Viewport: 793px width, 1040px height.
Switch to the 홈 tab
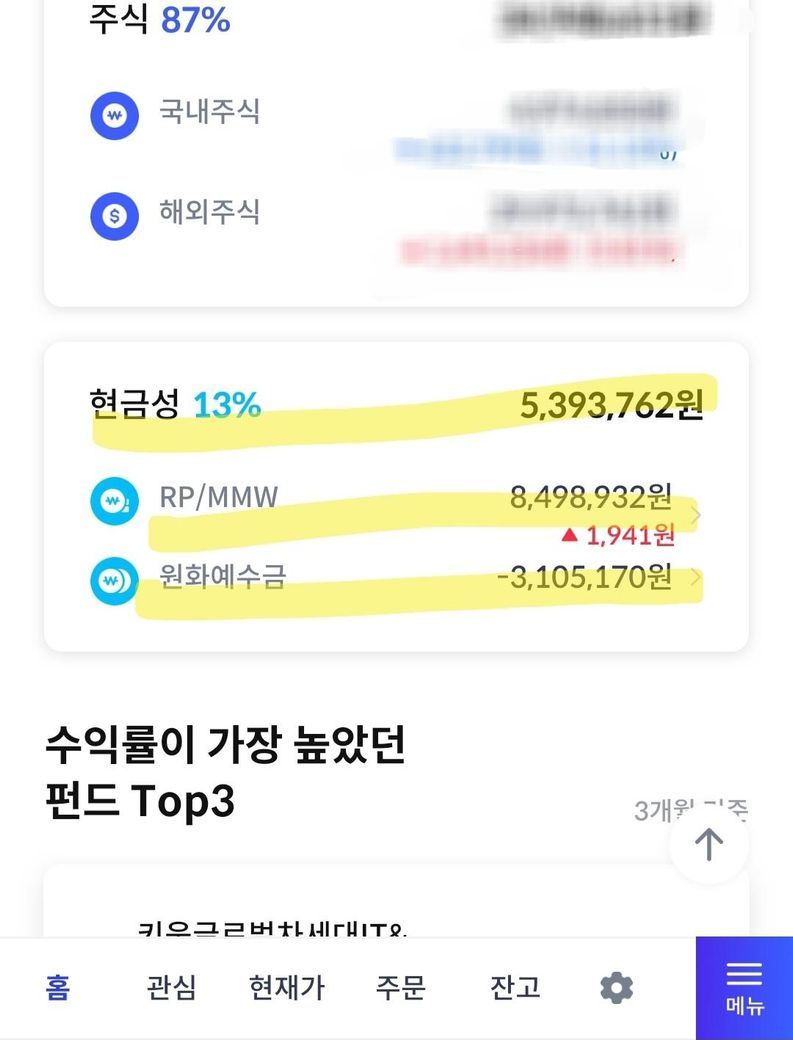coord(58,988)
